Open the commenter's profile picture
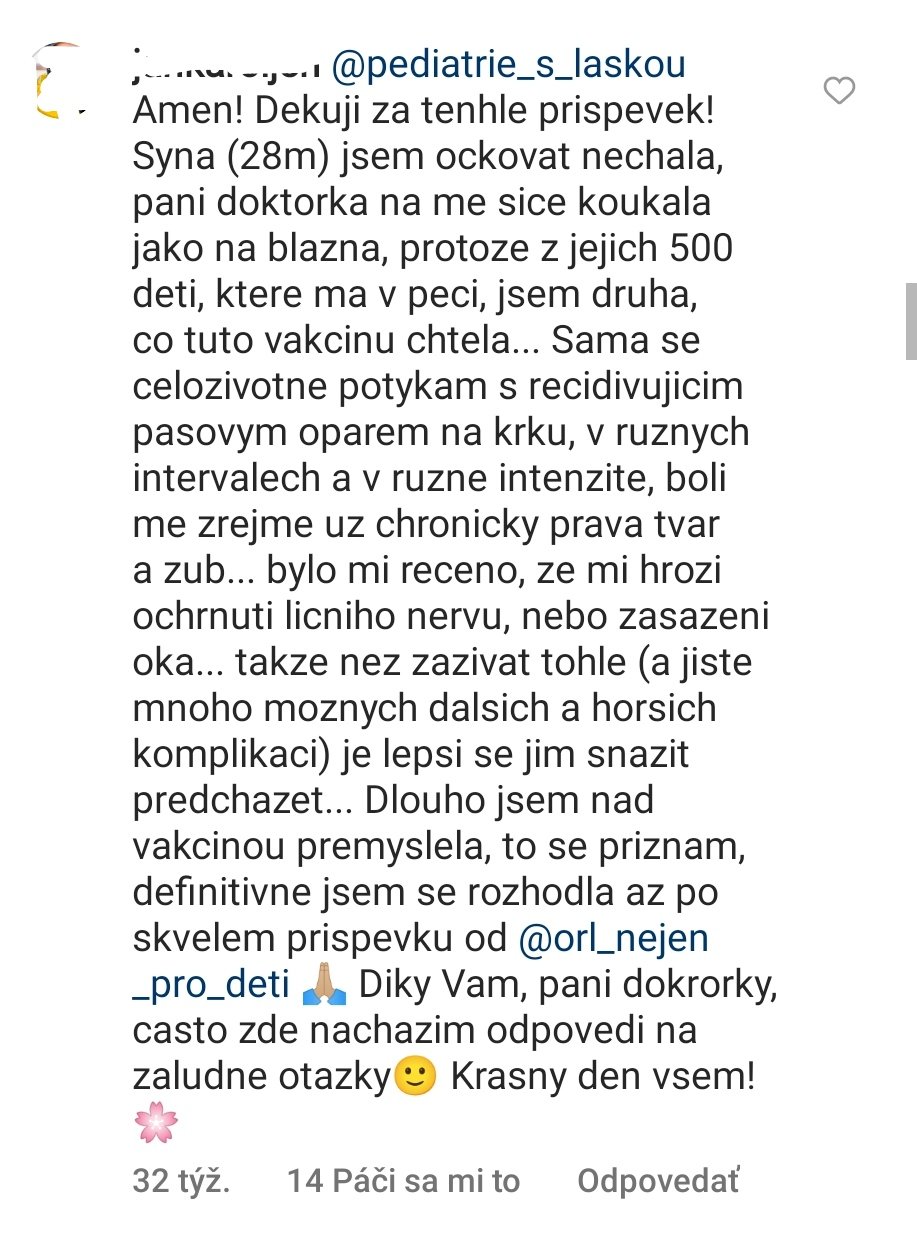Screen dimensions: 917x1236 pyautogui.click(x=60, y=82)
